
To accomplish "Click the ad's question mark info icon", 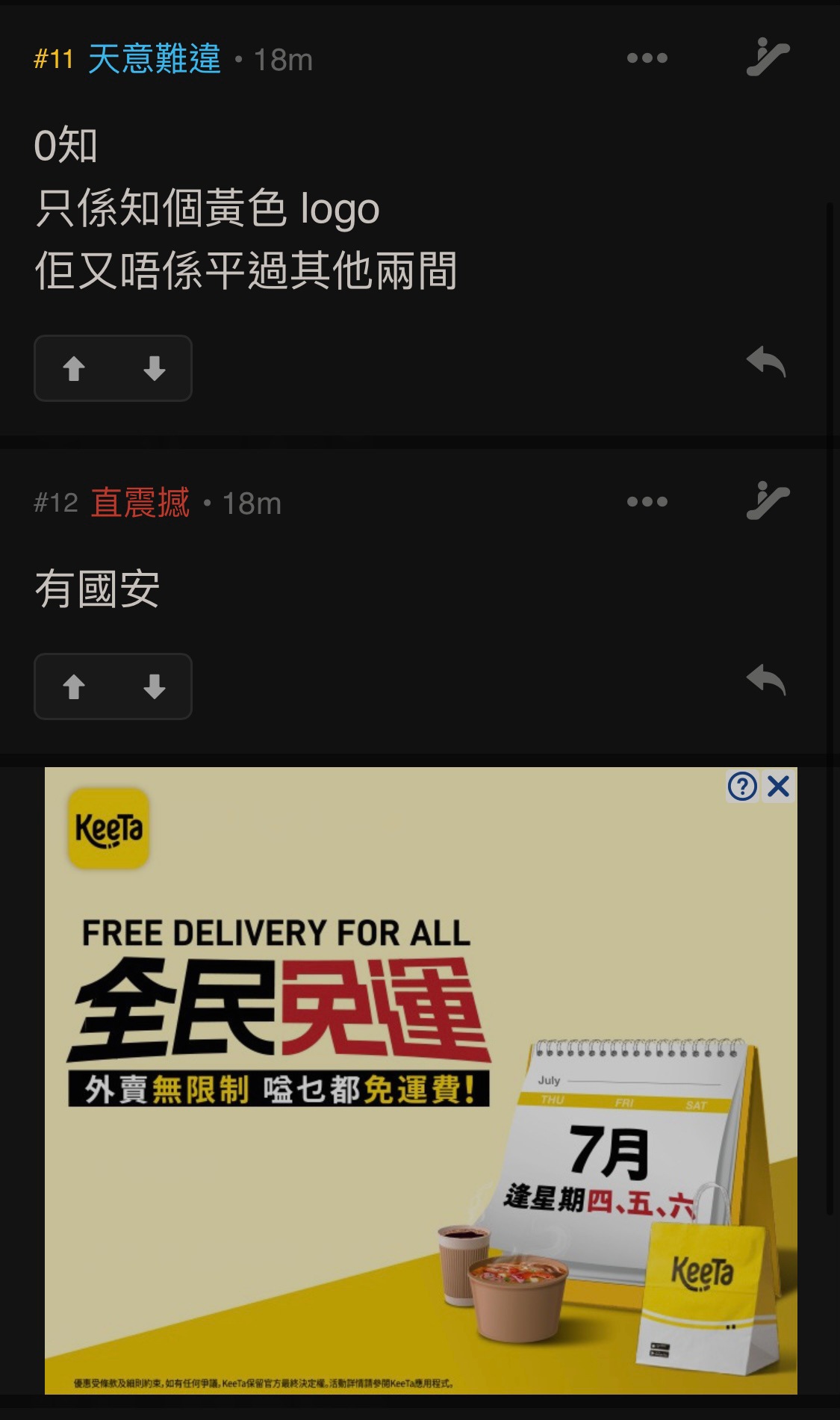I will point(742,786).
